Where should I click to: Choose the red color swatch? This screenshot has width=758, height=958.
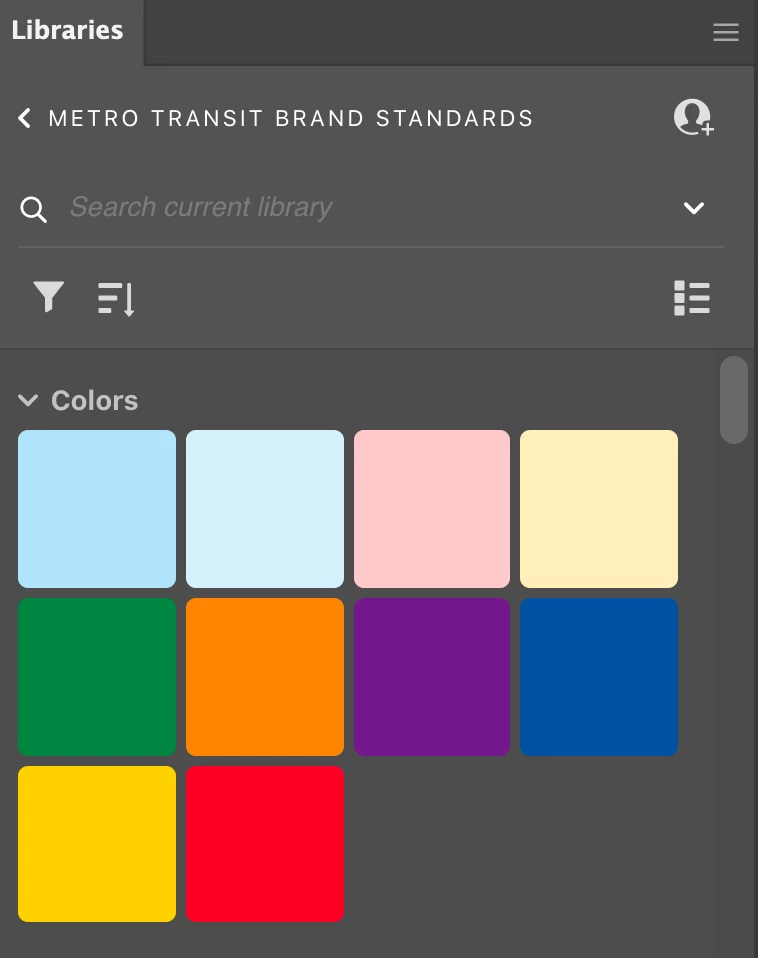pos(265,844)
